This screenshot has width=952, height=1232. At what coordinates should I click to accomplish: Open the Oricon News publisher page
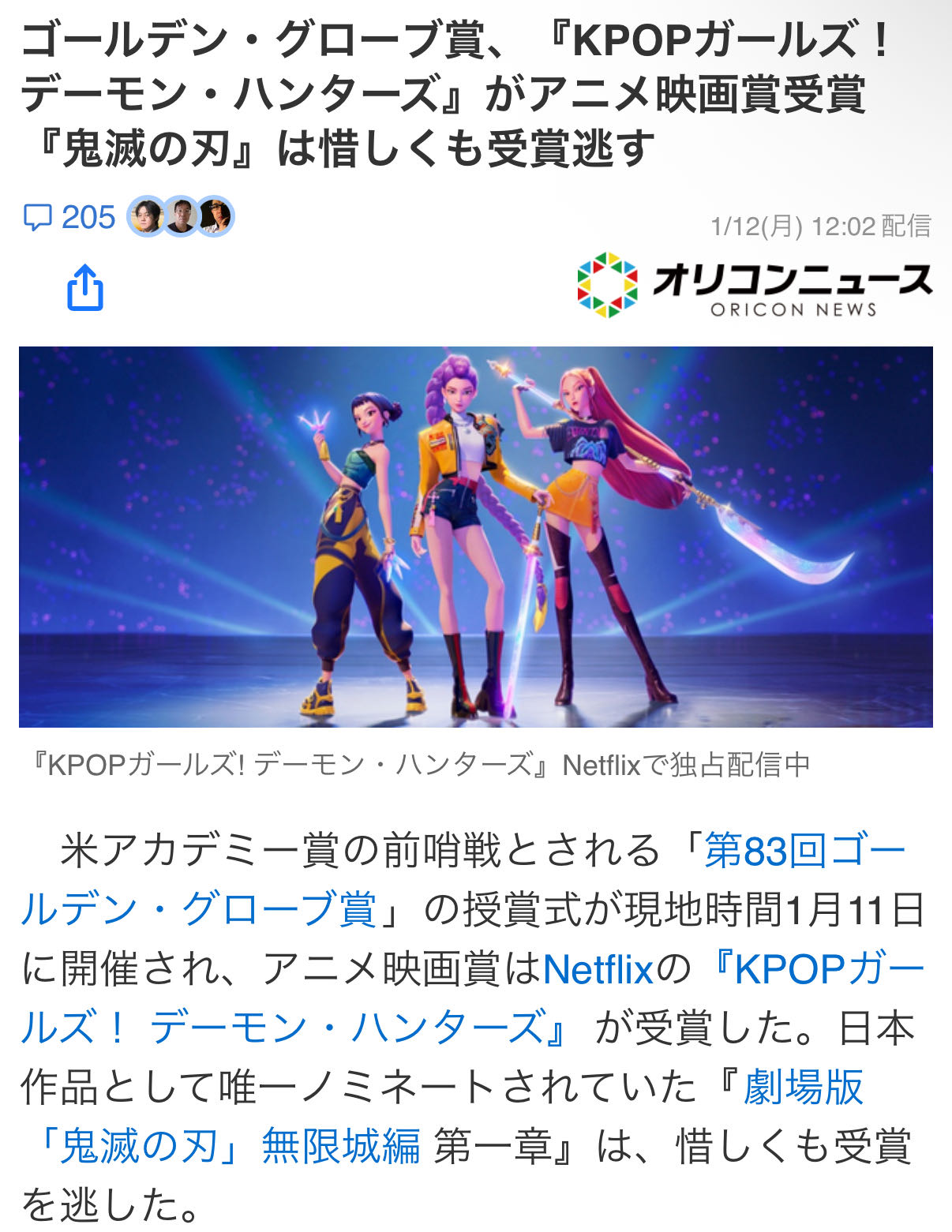point(754,285)
